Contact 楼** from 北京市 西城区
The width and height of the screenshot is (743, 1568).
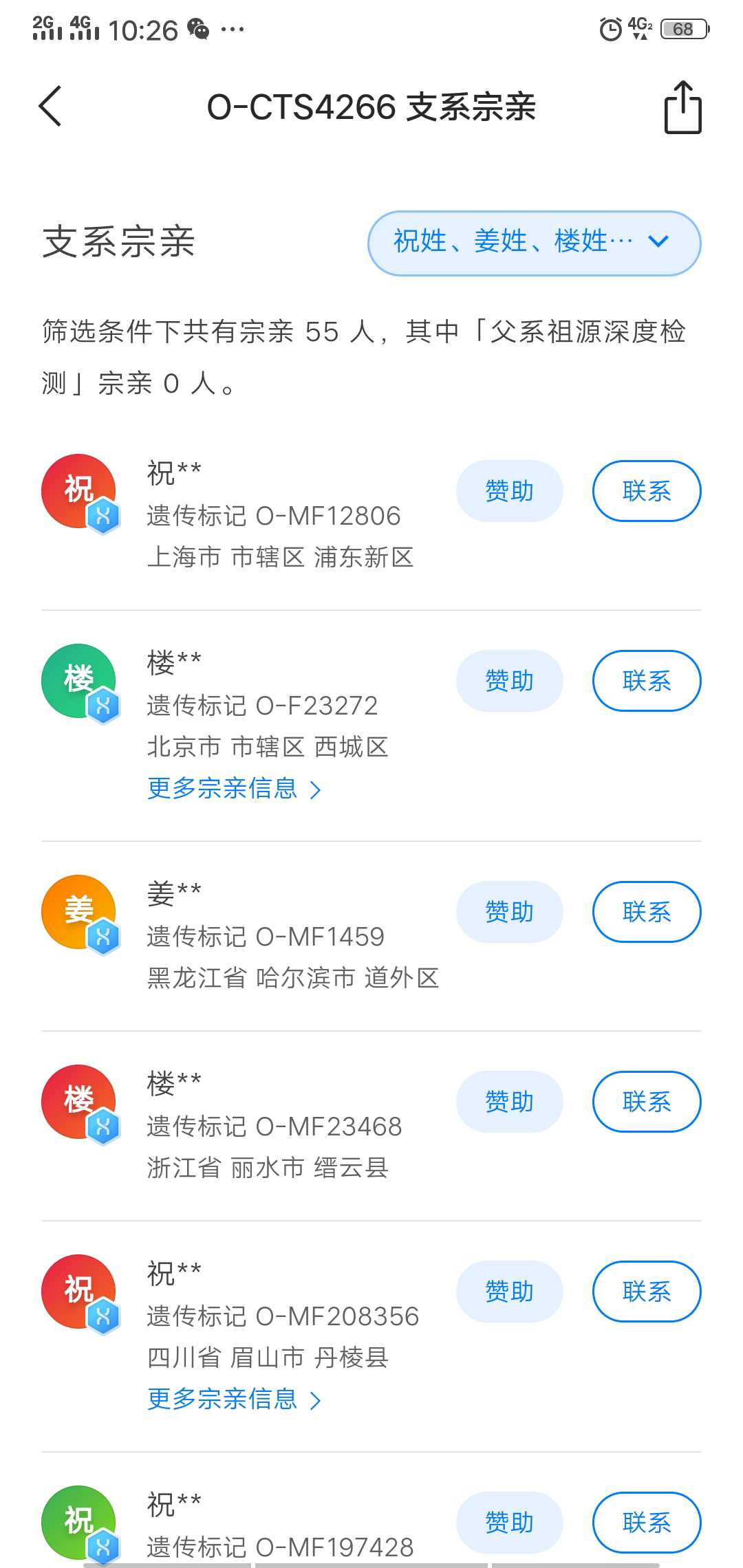click(647, 681)
